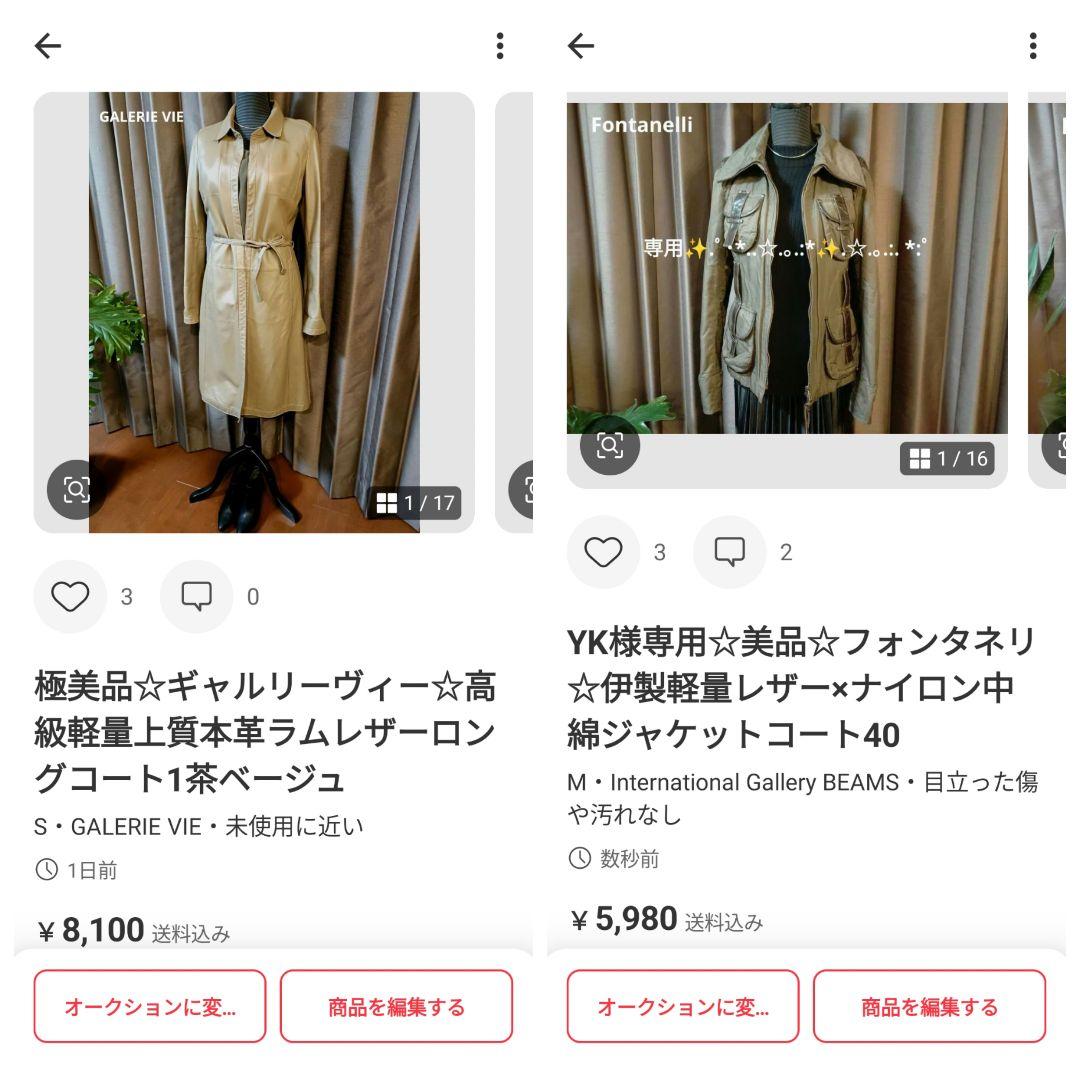Go back from the Fontanelli jacket listing
The height and width of the screenshot is (1080, 1080).
coord(581,46)
